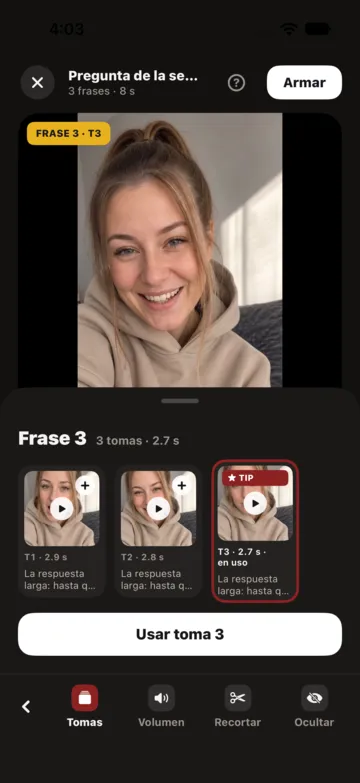Open the help question mark icon

click(236, 83)
